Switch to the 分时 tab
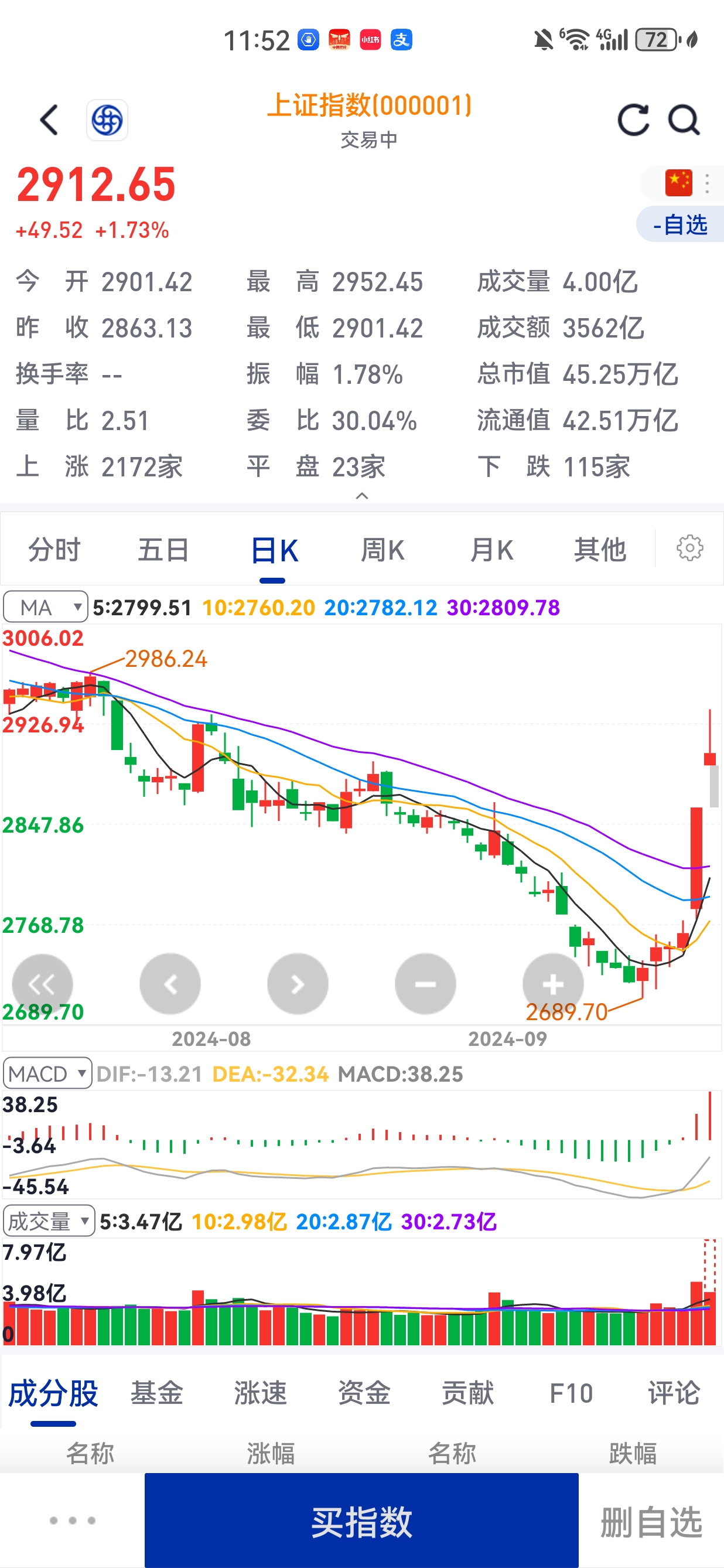This screenshot has width=724, height=1568. (x=52, y=548)
